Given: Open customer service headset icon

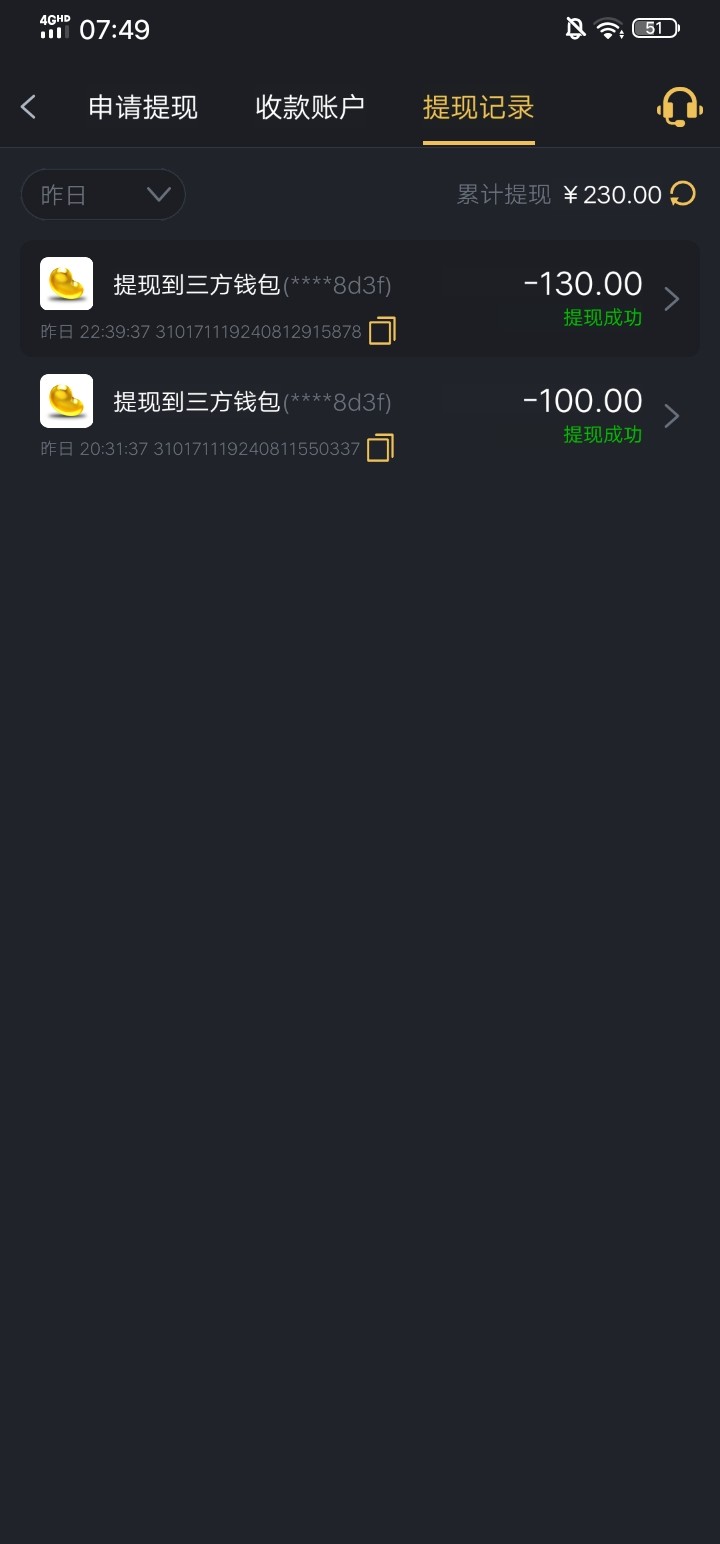Looking at the screenshot, I should pos(679,107).
